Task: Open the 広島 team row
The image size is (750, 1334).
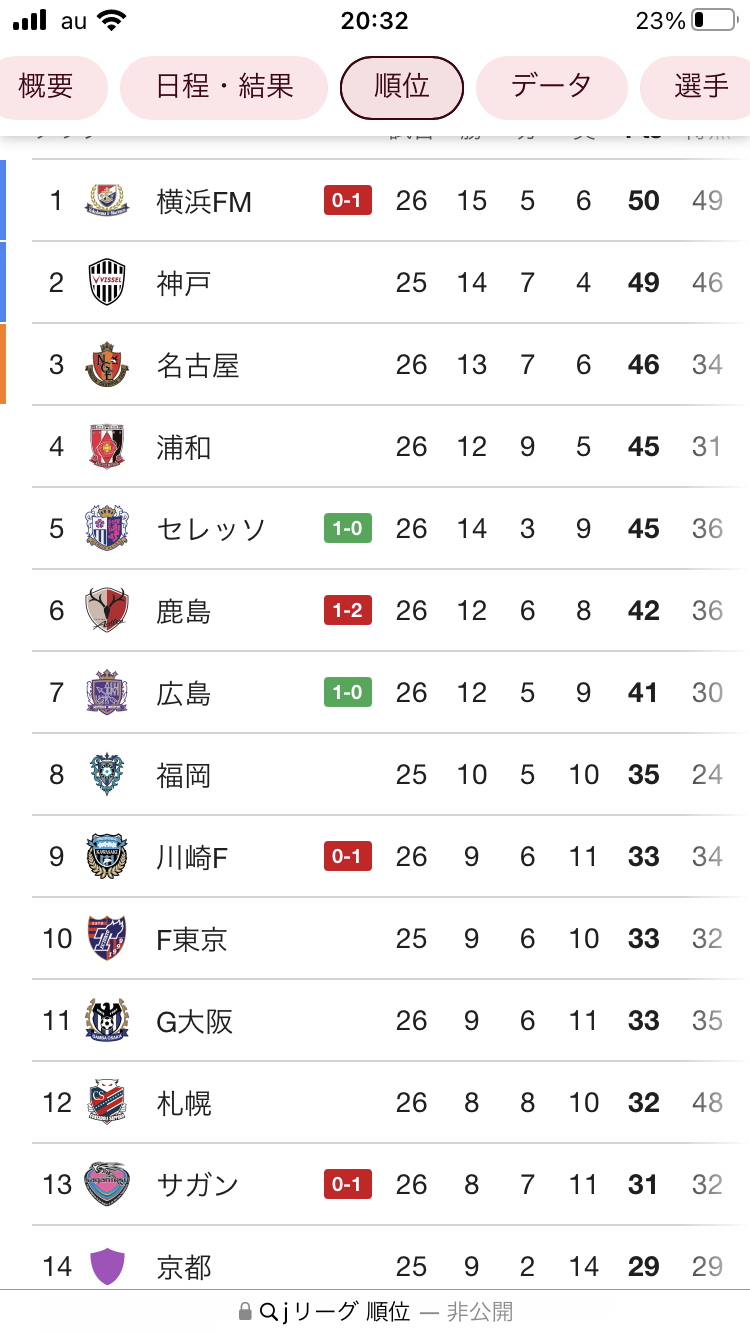Action: pos(391,693)
